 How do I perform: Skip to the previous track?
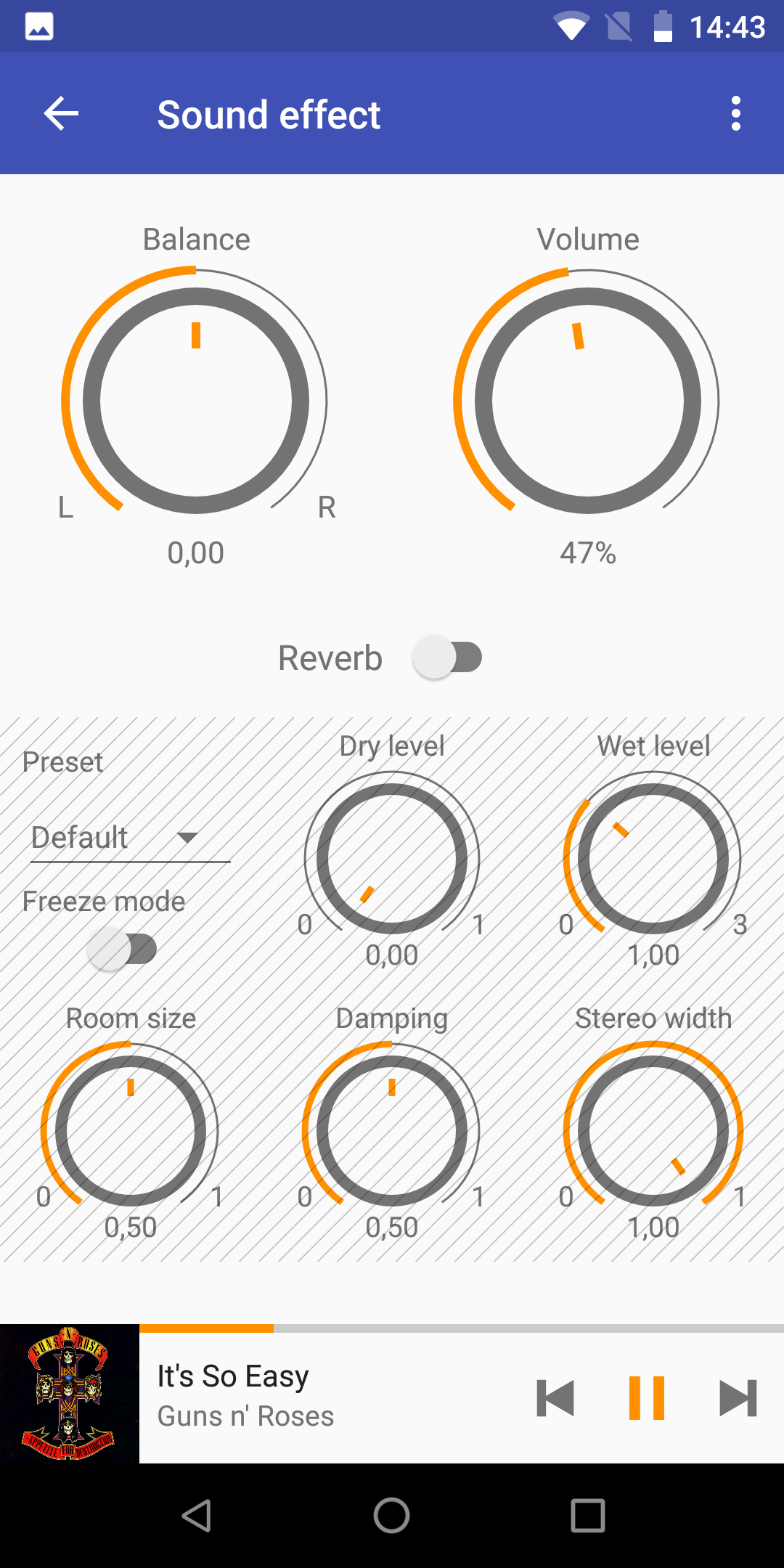pyautogui.click(x=555, y=1398)
